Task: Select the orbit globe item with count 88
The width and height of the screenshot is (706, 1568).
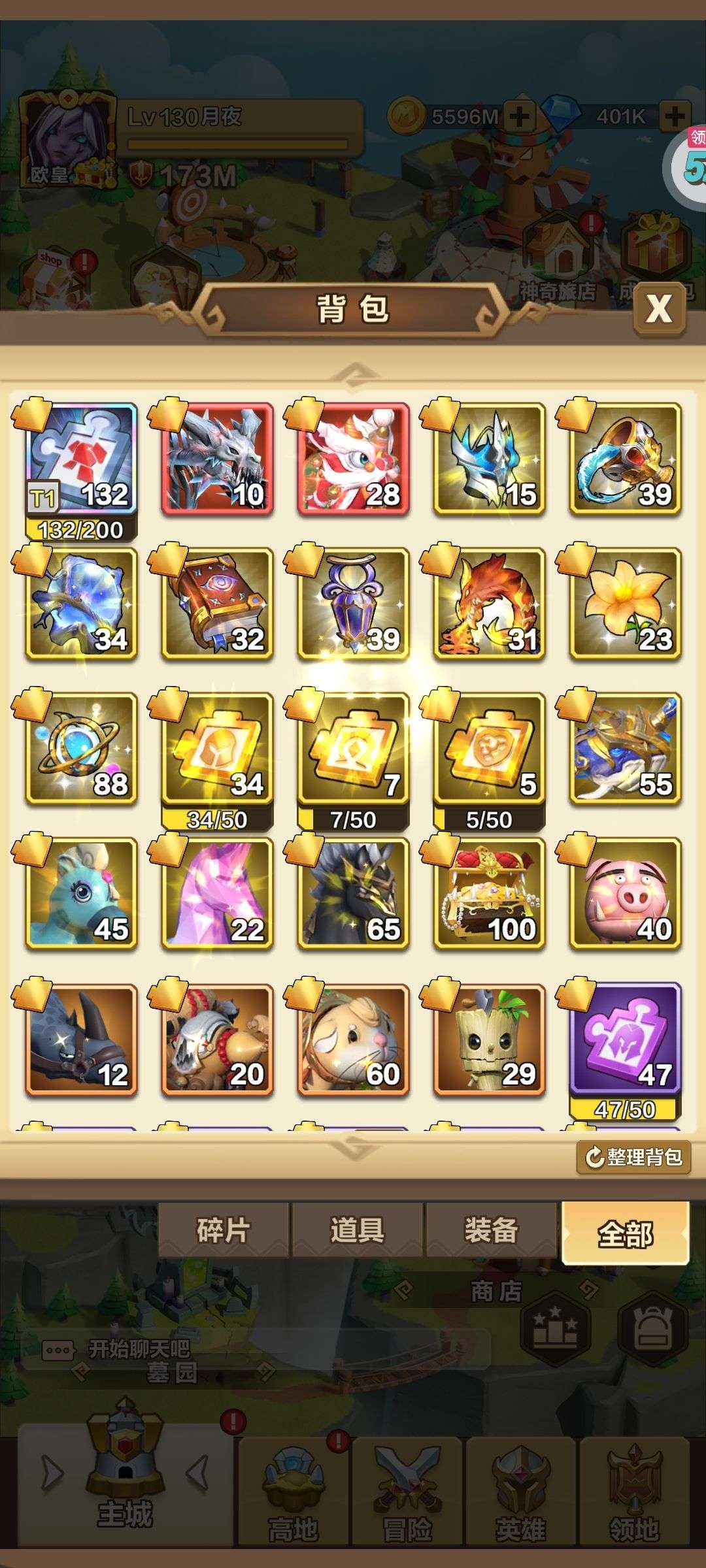Action: (81, 749)
